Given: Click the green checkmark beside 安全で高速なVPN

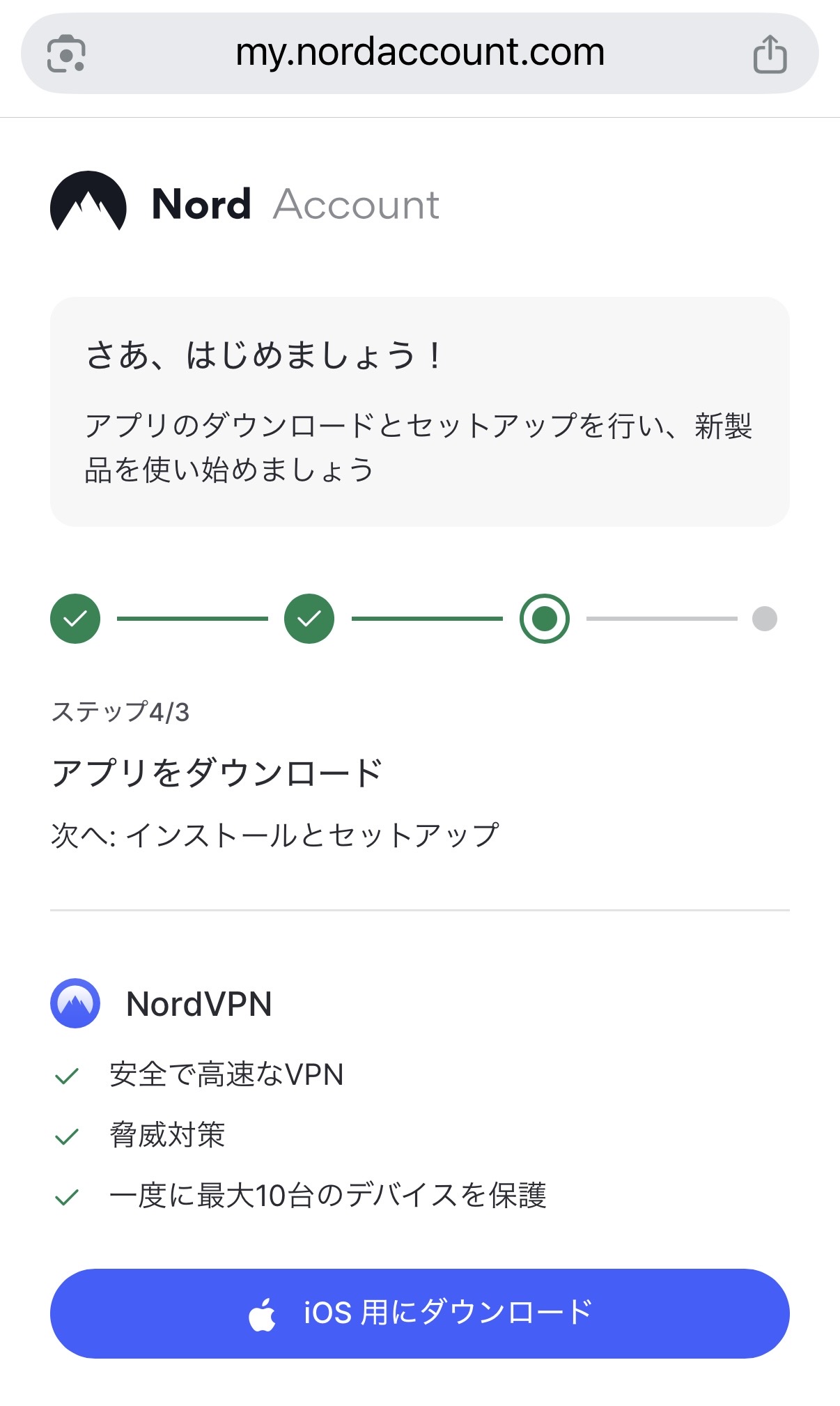Looking at the screenshot, I should coord(66,1075).
